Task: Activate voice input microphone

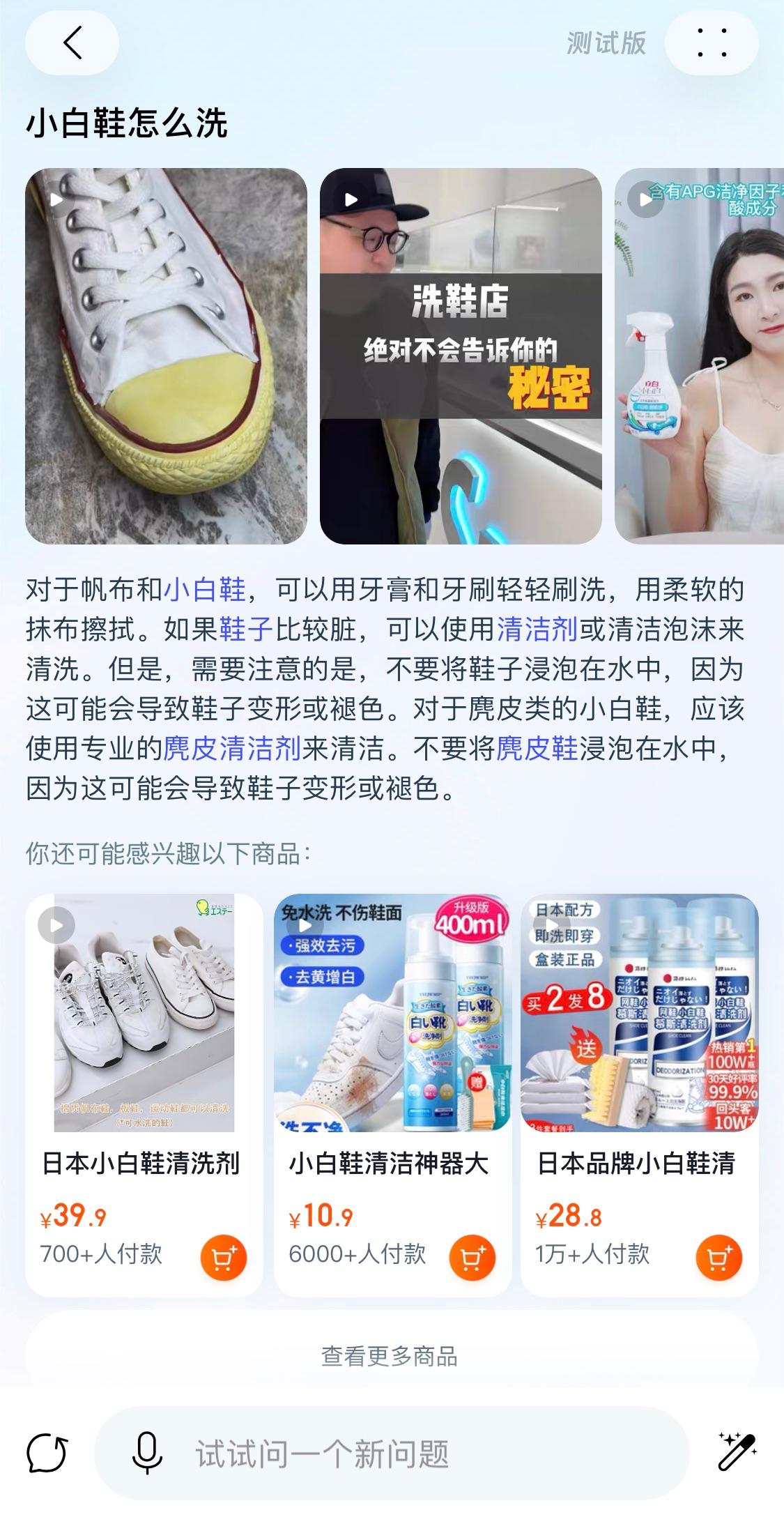Action: pyautogui.click(x=147, y=1454)
